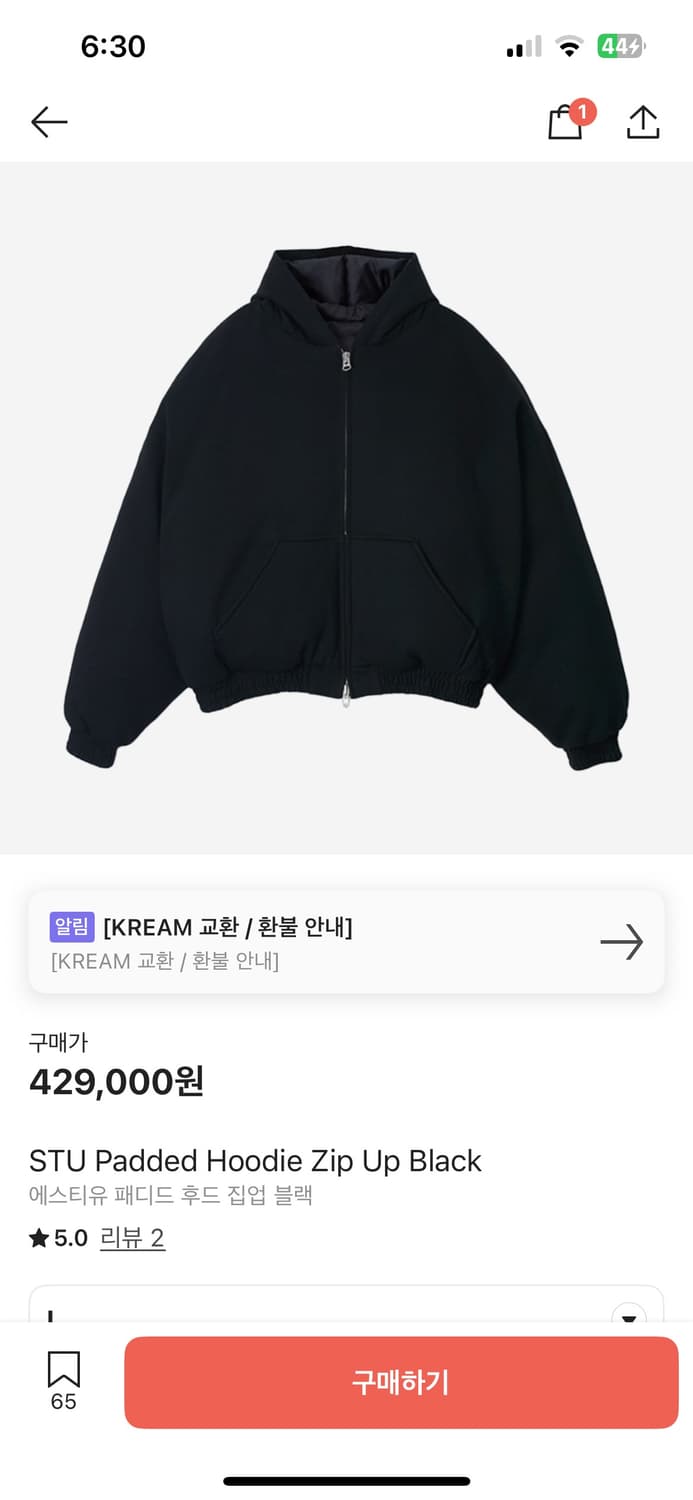
Task: Tap the 구매하기 buy button
Action: (401, 1382)
